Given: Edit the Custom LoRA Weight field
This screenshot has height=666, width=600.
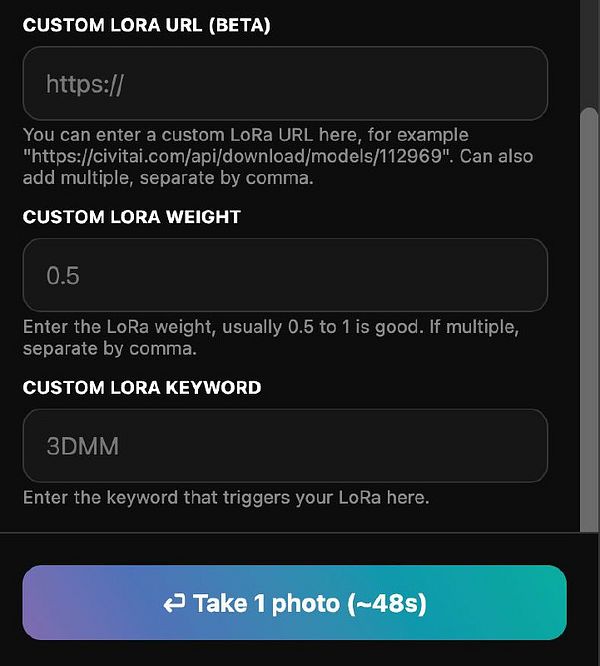Looking at the screenshot, I should (285, 275).
